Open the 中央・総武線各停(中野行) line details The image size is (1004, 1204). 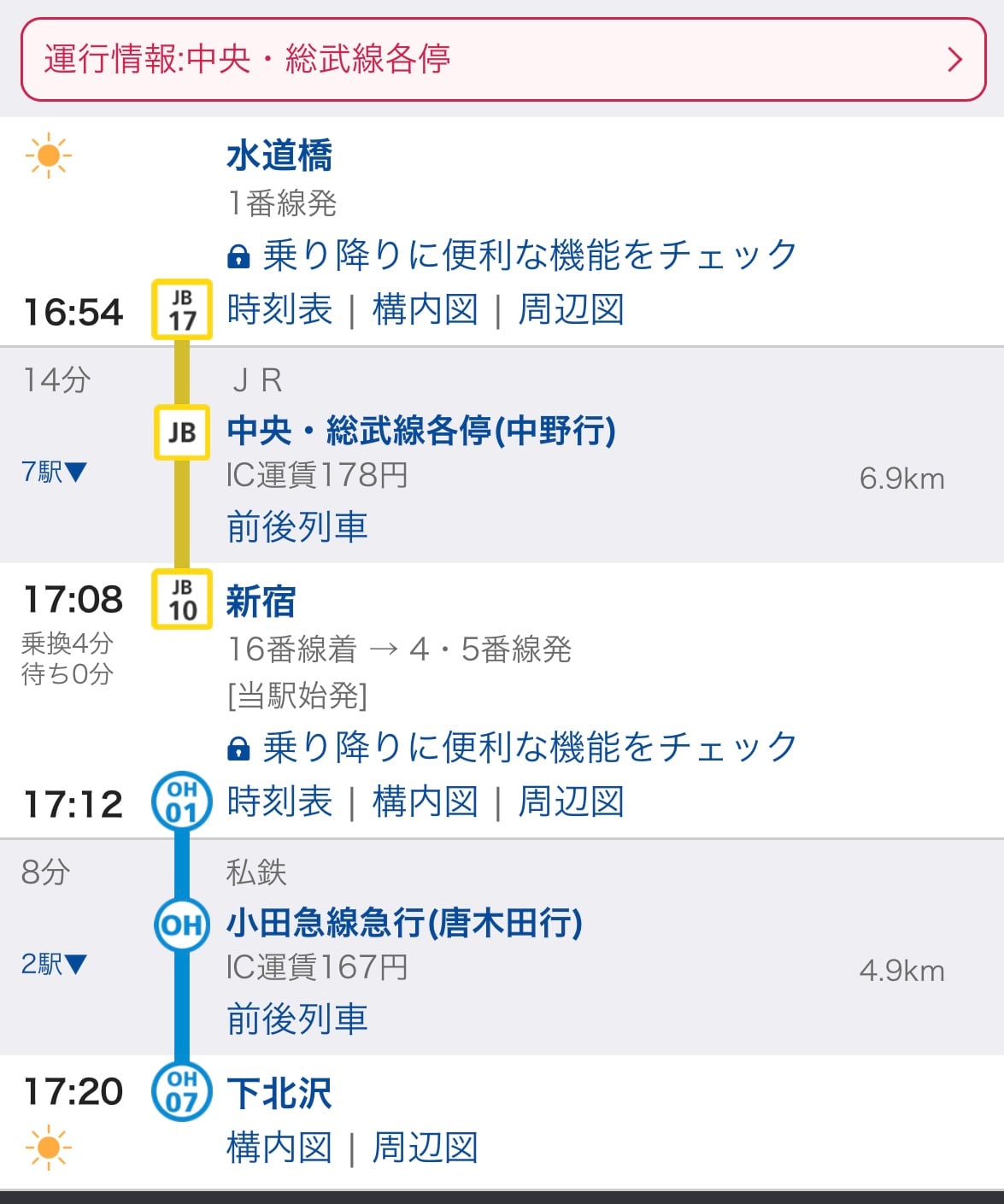(x=420, y=430)
